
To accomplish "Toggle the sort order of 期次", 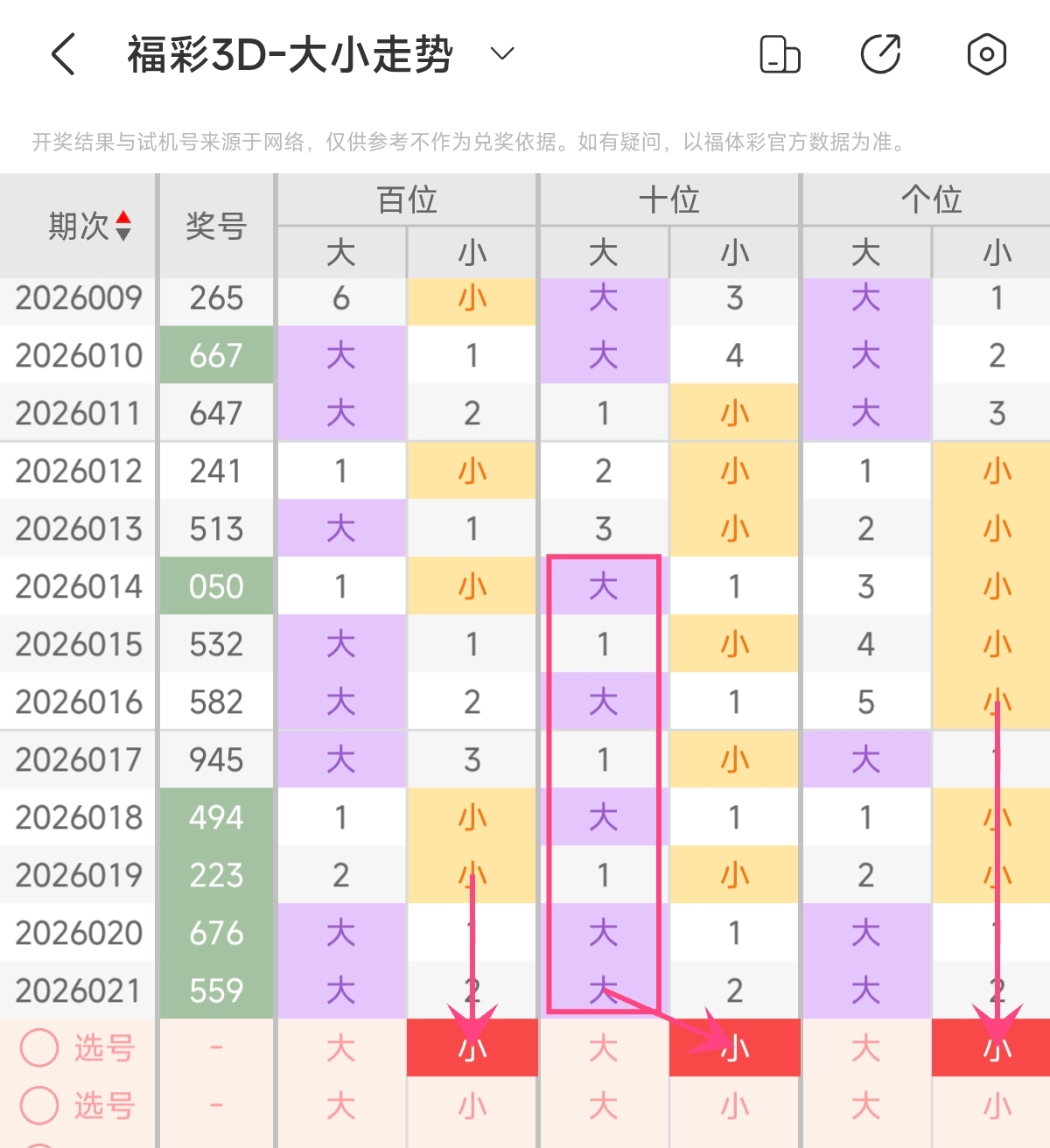I will click(123, 226).
